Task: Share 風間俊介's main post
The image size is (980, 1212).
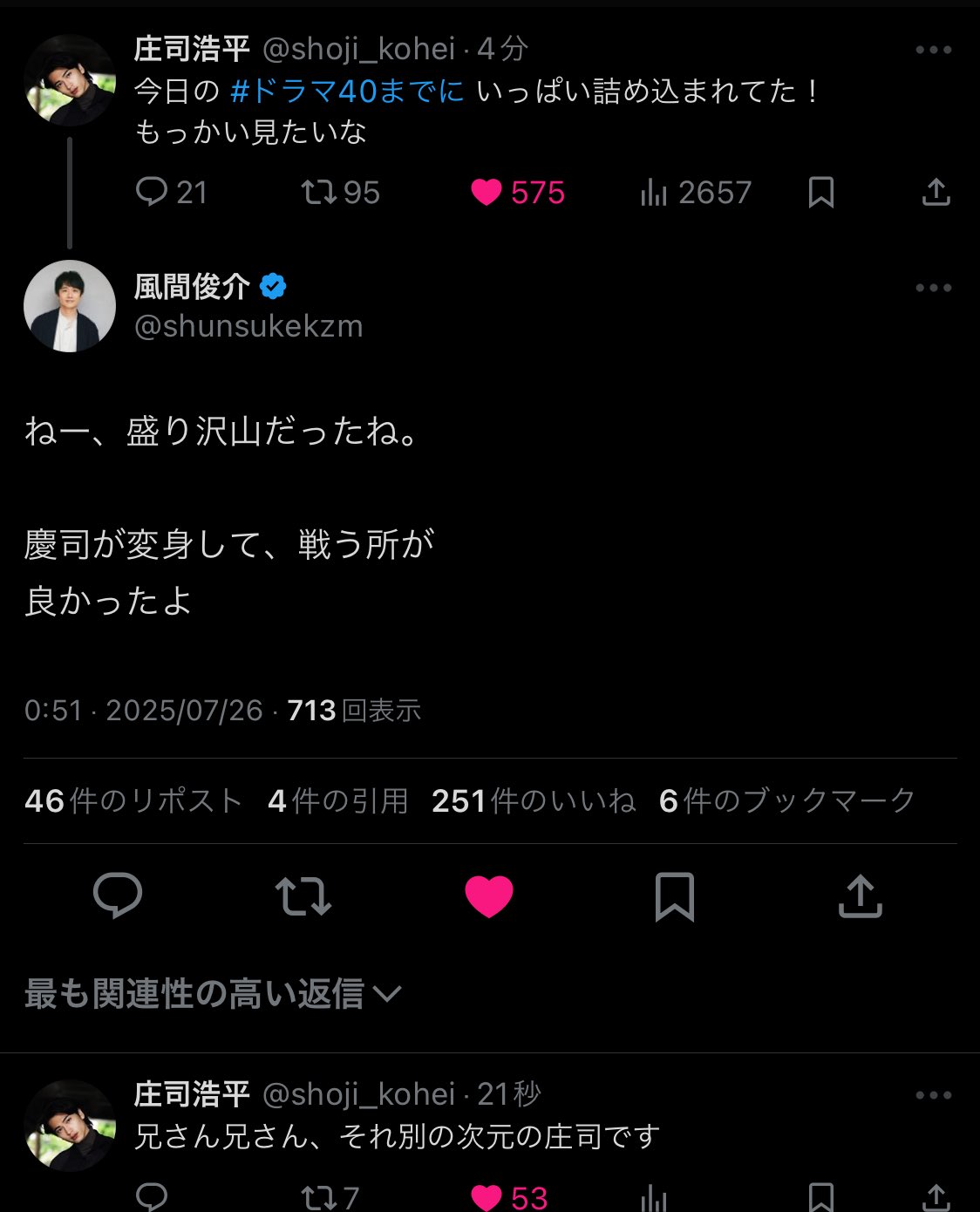Action: point(860,895)
